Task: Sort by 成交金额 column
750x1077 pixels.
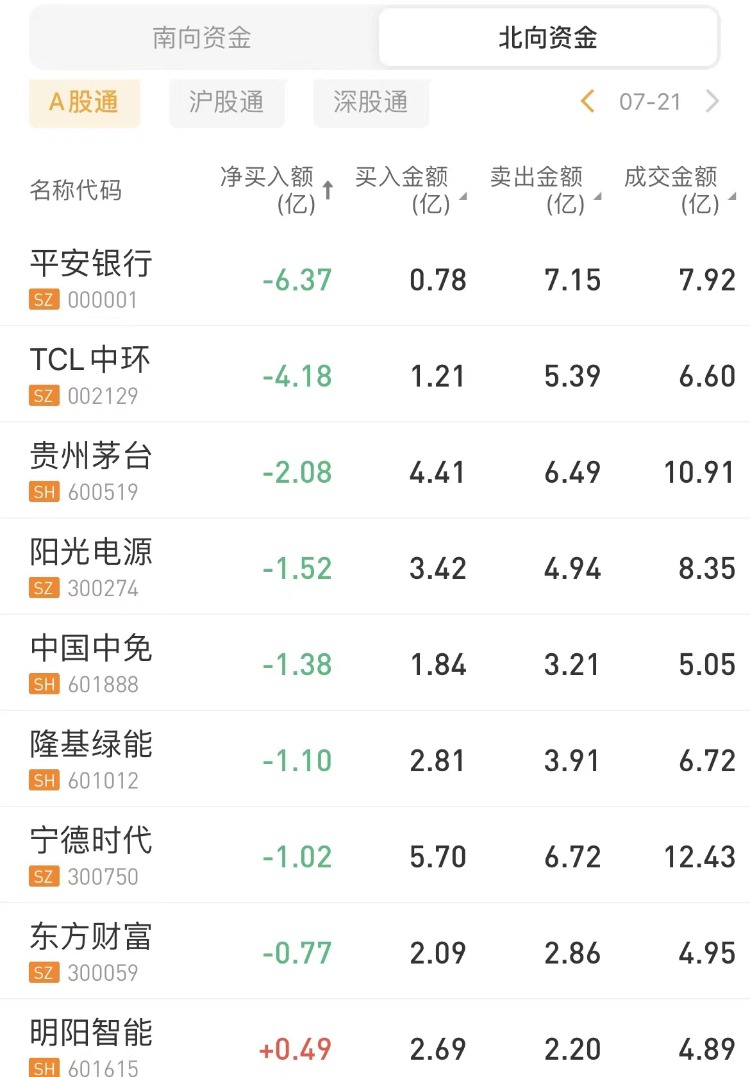Action: click(679, 190)
